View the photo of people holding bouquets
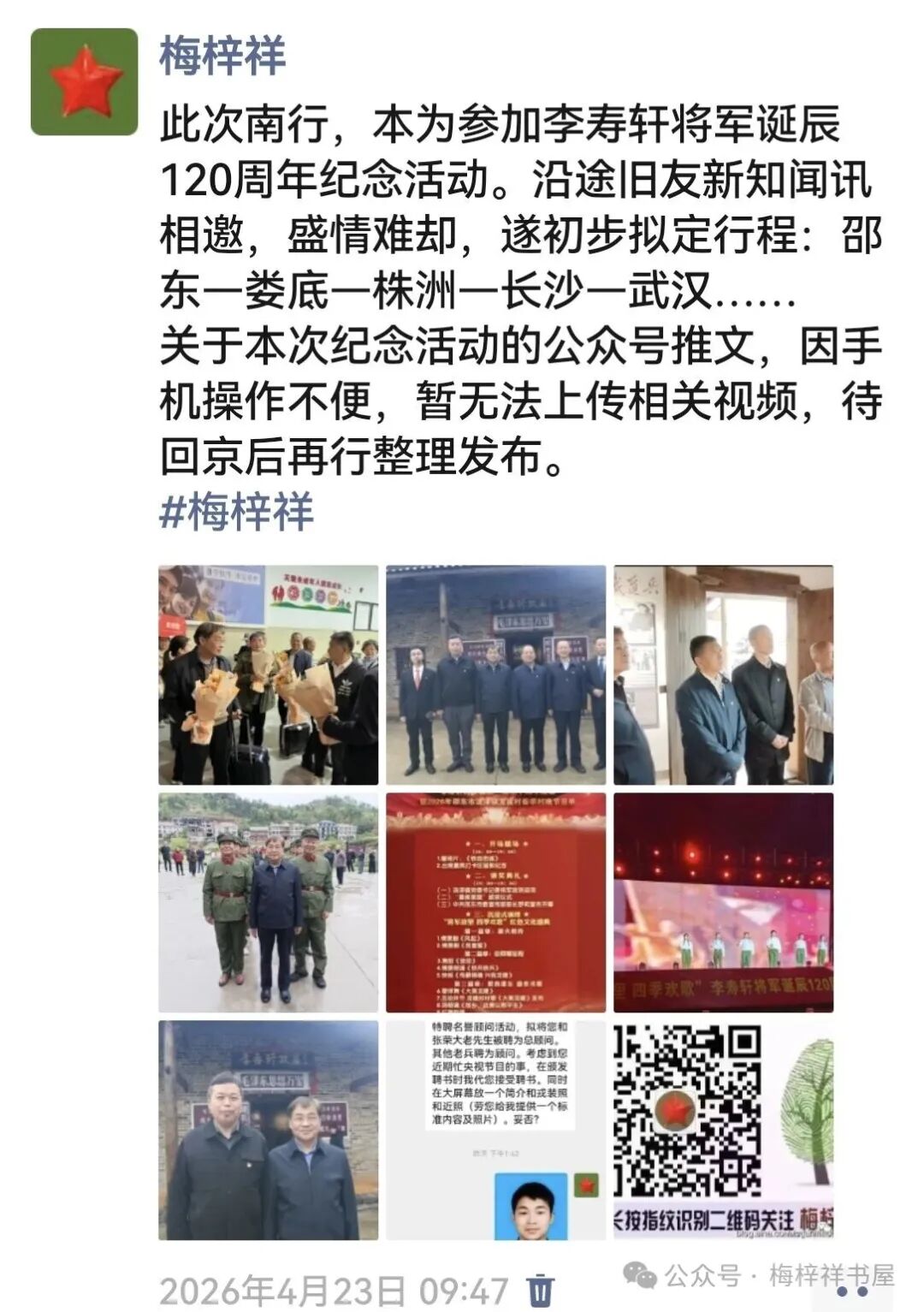This screenshot has width=924, height=1312. tap(268, 674)
